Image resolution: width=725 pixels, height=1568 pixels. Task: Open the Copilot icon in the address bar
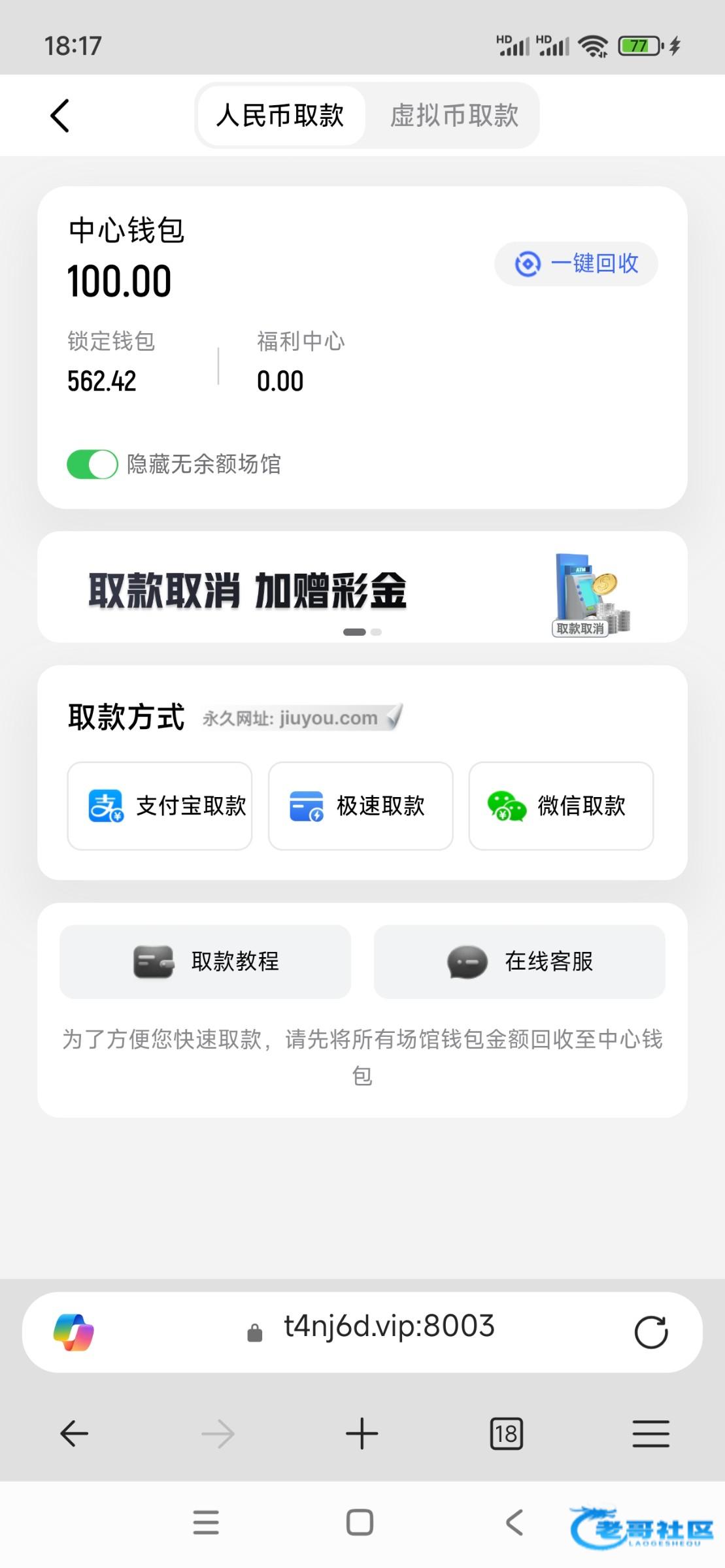pyautogui.click(x=74, y=1332)
